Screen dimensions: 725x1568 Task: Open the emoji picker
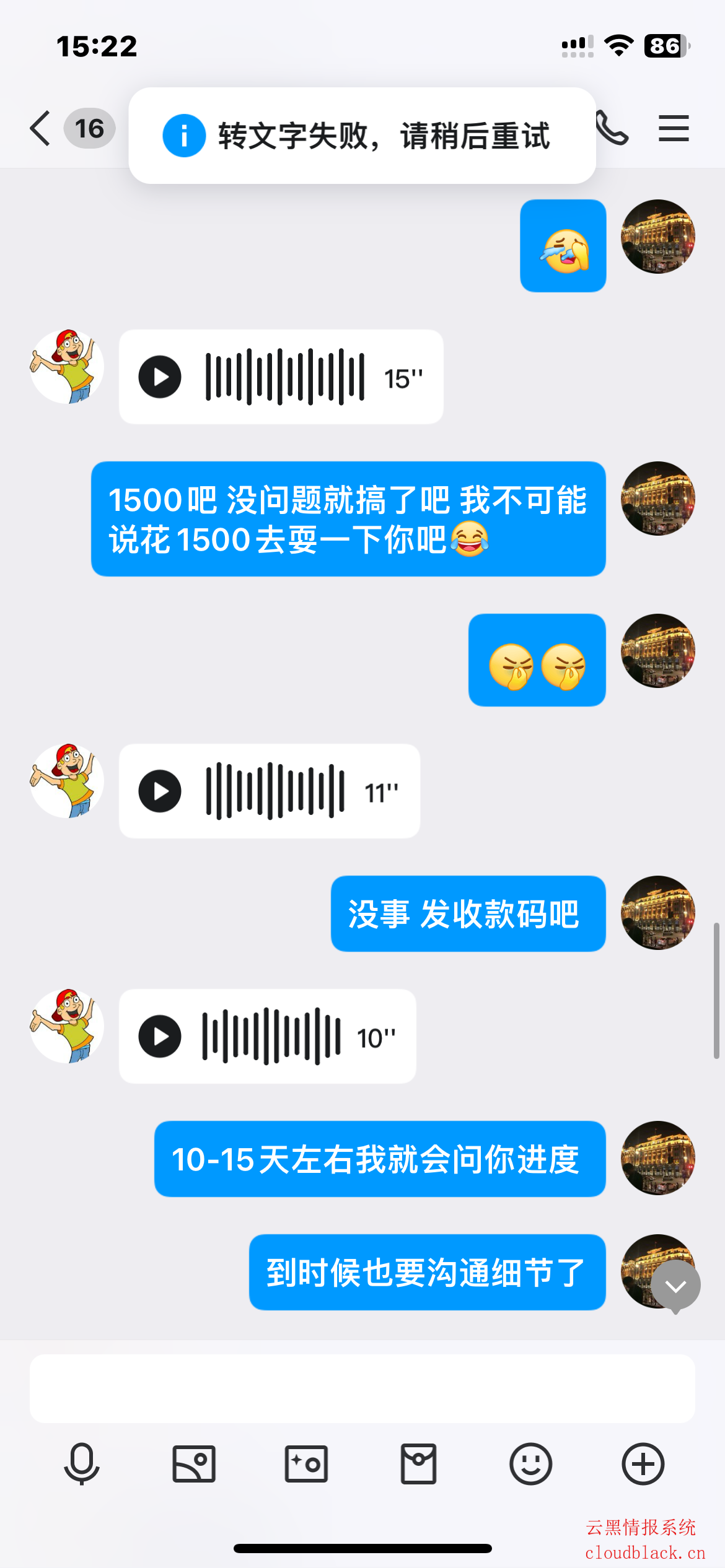coord(530,1464)
